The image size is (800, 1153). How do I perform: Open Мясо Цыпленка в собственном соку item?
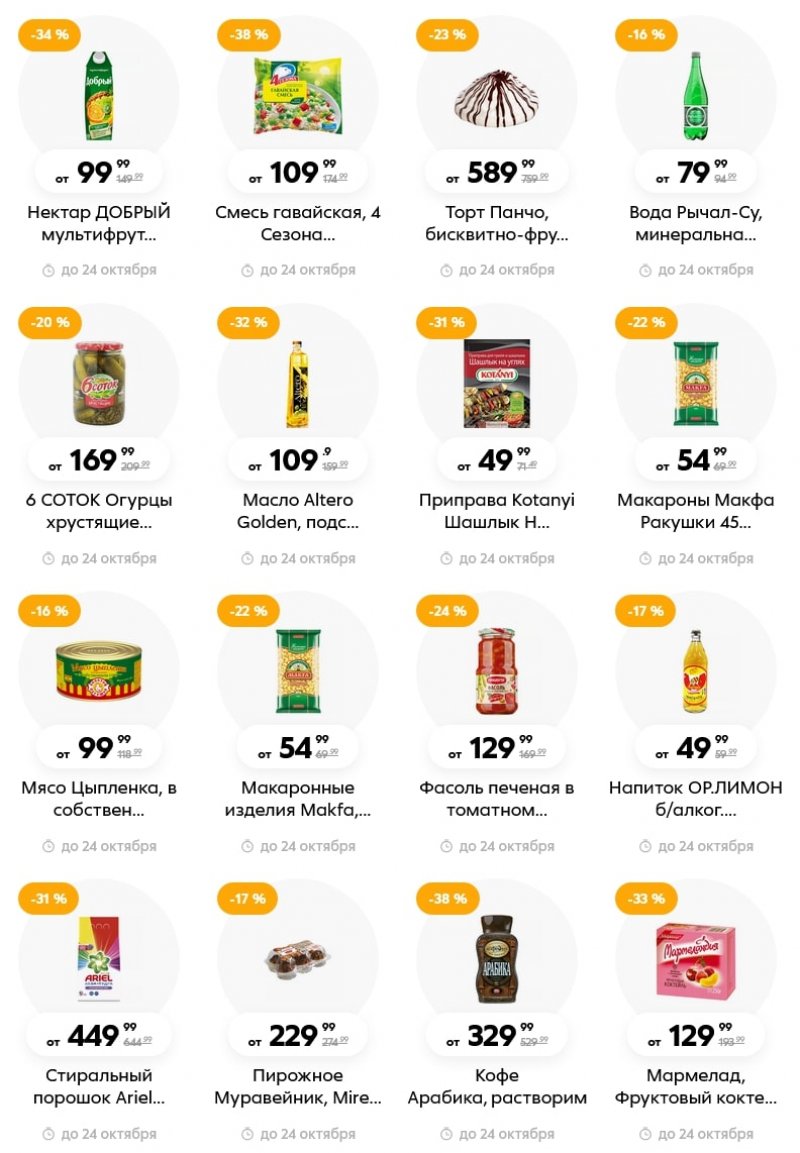tap(98, 799)
